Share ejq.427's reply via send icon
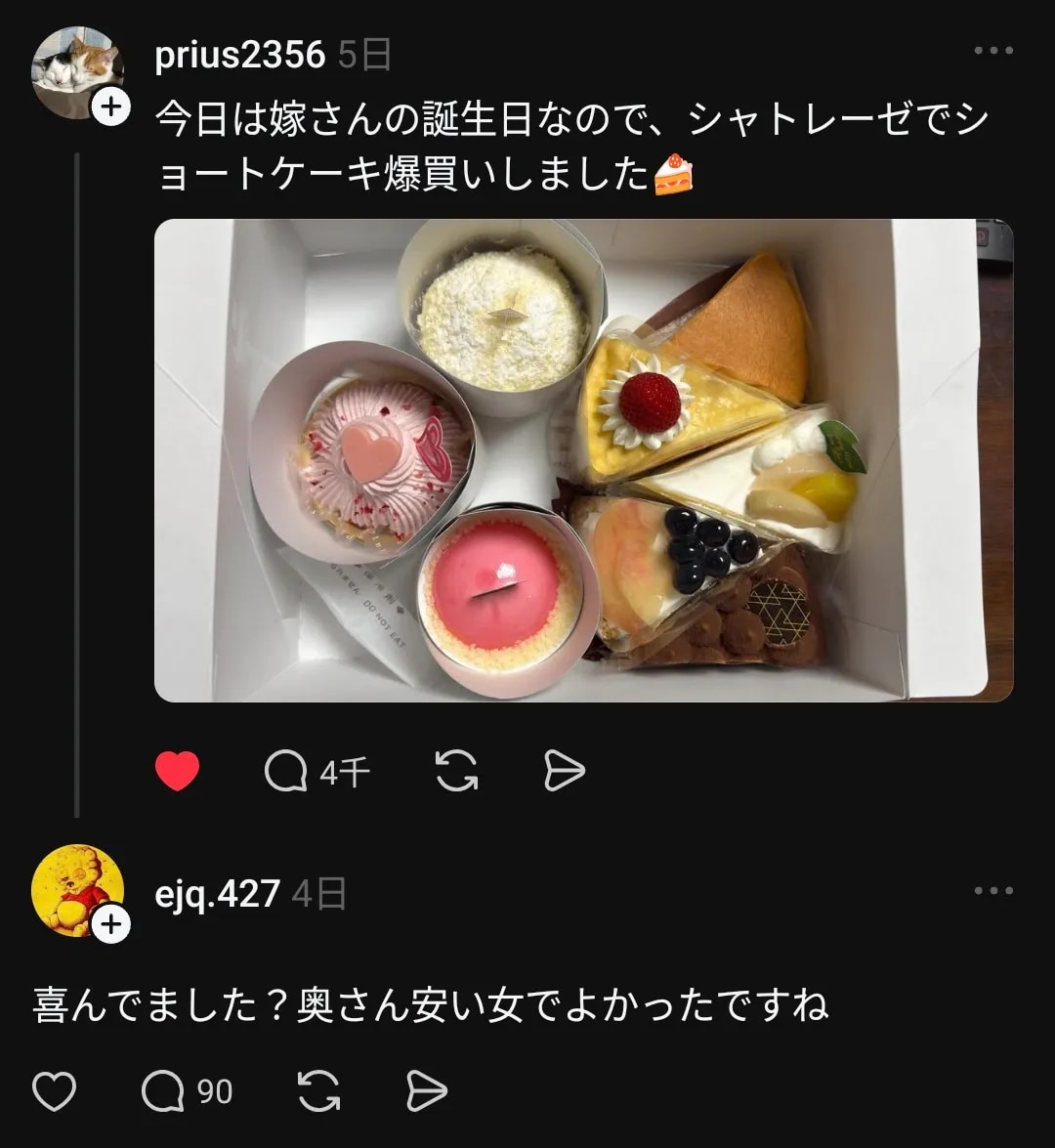Screen dimensions: 1055x1148 pyautogui.click(x=426, y=1090)
